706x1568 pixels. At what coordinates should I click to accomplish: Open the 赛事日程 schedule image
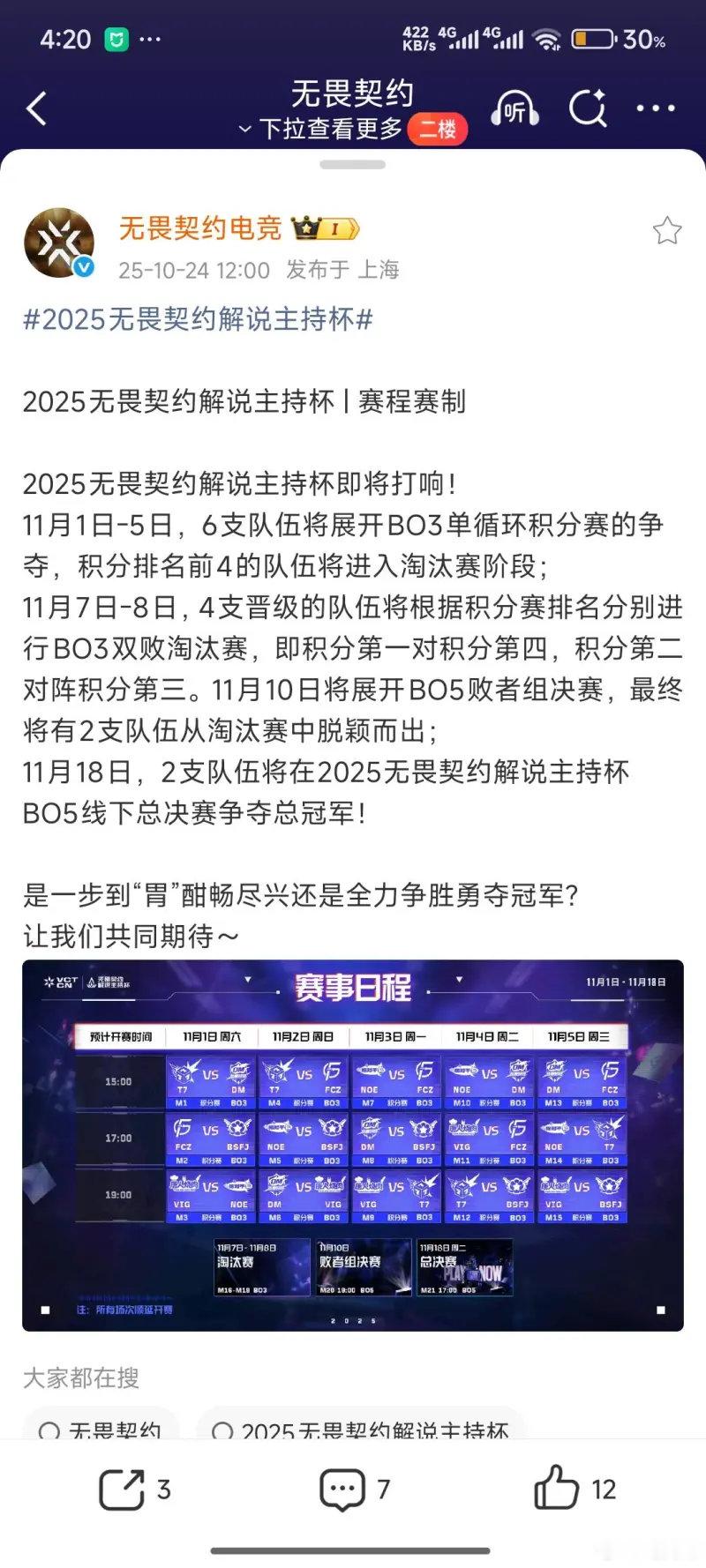(353, 1146)
